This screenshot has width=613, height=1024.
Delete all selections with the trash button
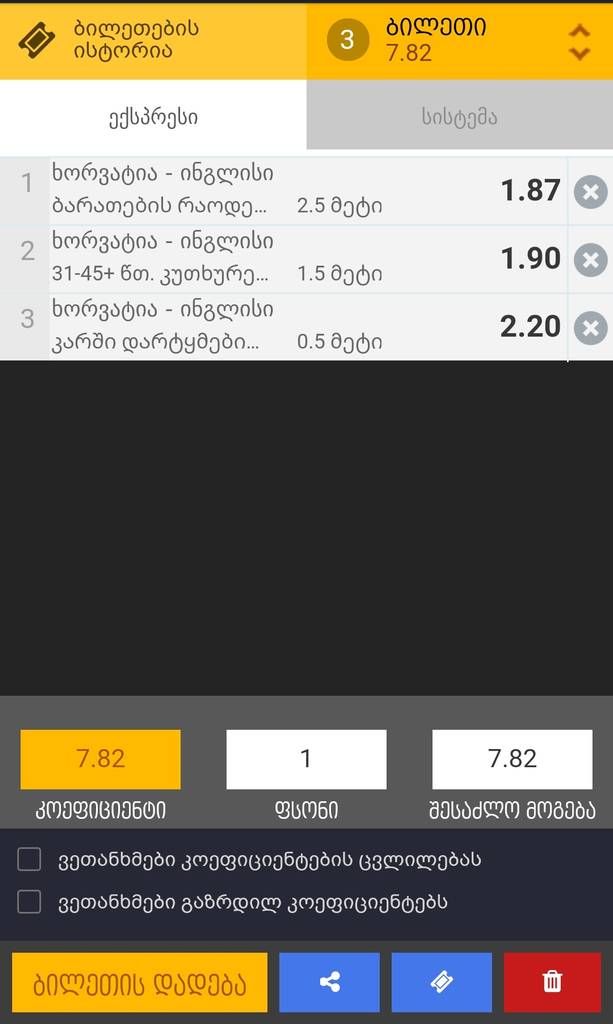[552, 982]
